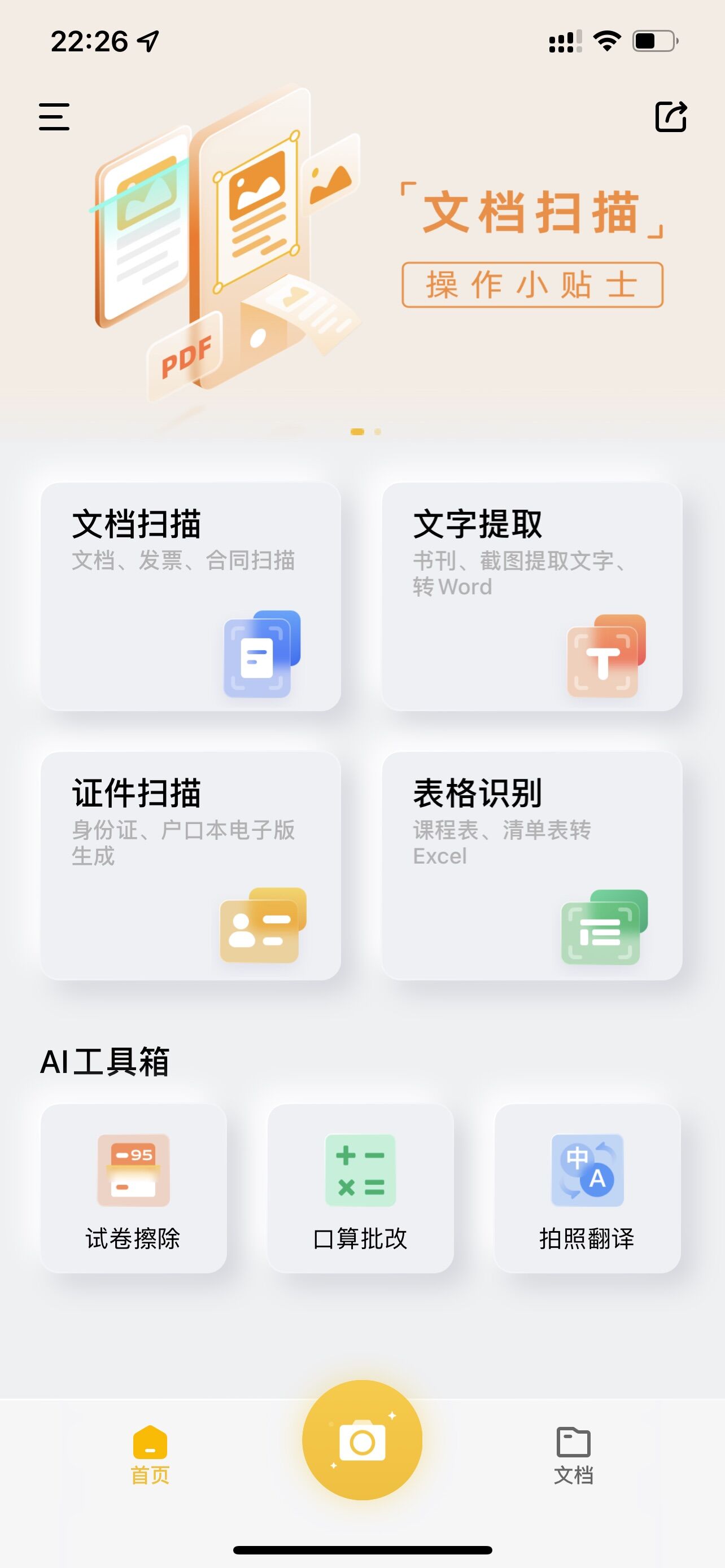Viewport: 725px width, 1568px height.
Task: Open the hamburger menu
Action: pos(54,116)
